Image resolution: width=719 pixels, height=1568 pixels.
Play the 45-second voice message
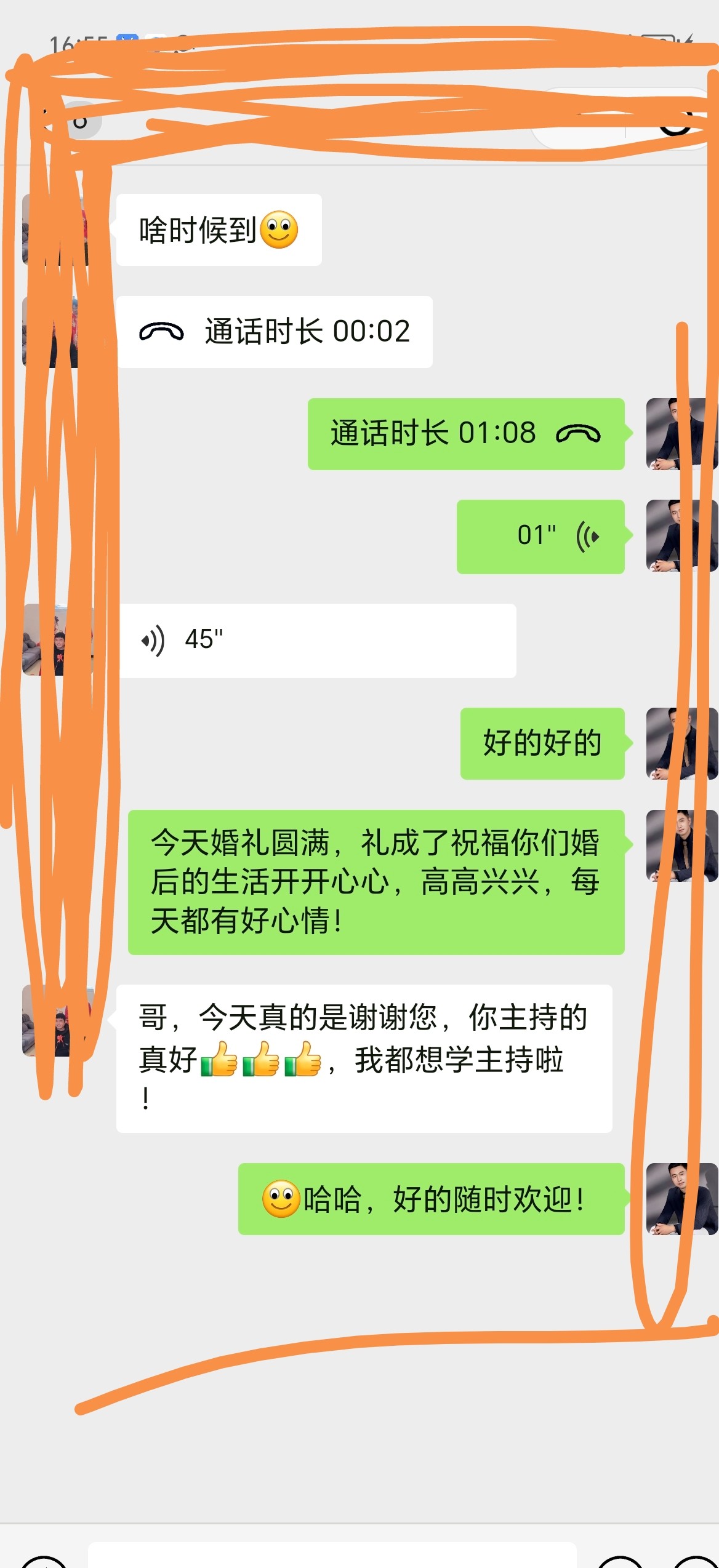(x=318, y=641)
